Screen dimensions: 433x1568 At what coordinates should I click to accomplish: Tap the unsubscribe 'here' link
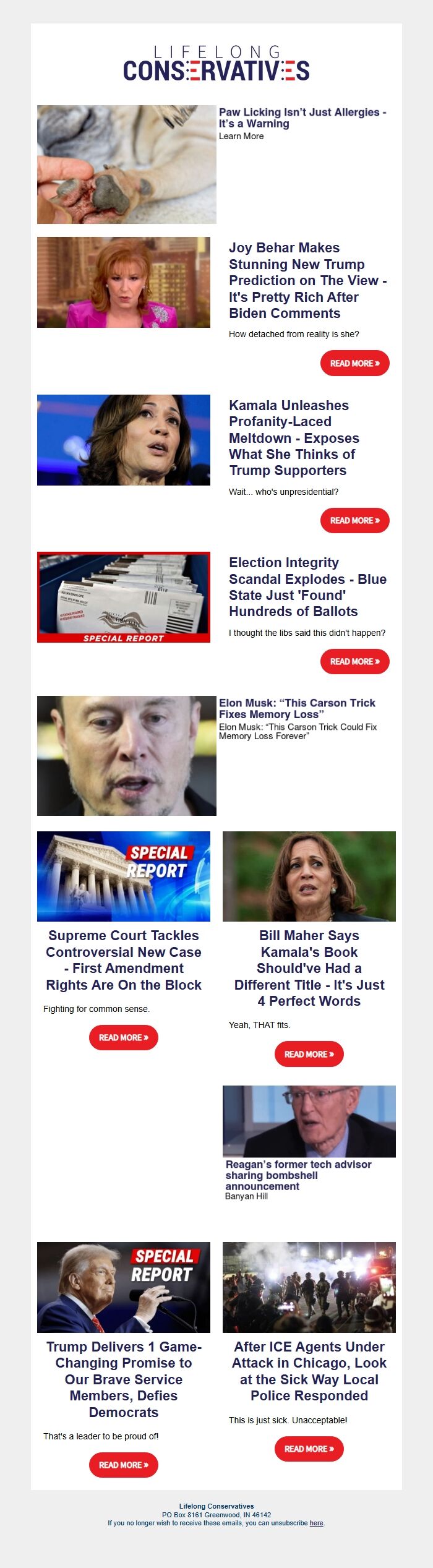pyautogui.click(x=316, y=1523)
